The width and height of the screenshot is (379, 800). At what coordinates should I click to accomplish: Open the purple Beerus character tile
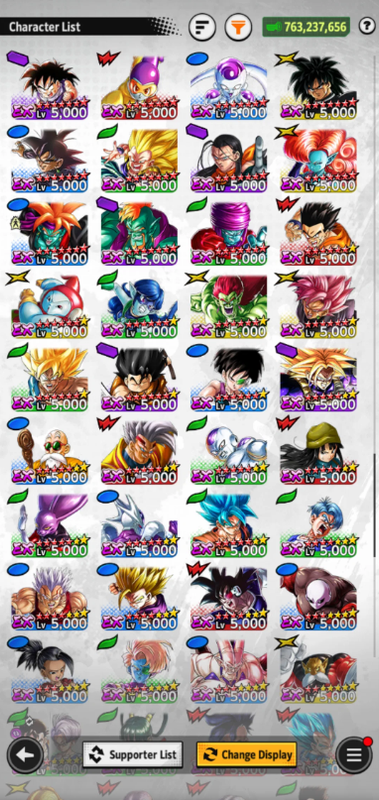(49, 525)
